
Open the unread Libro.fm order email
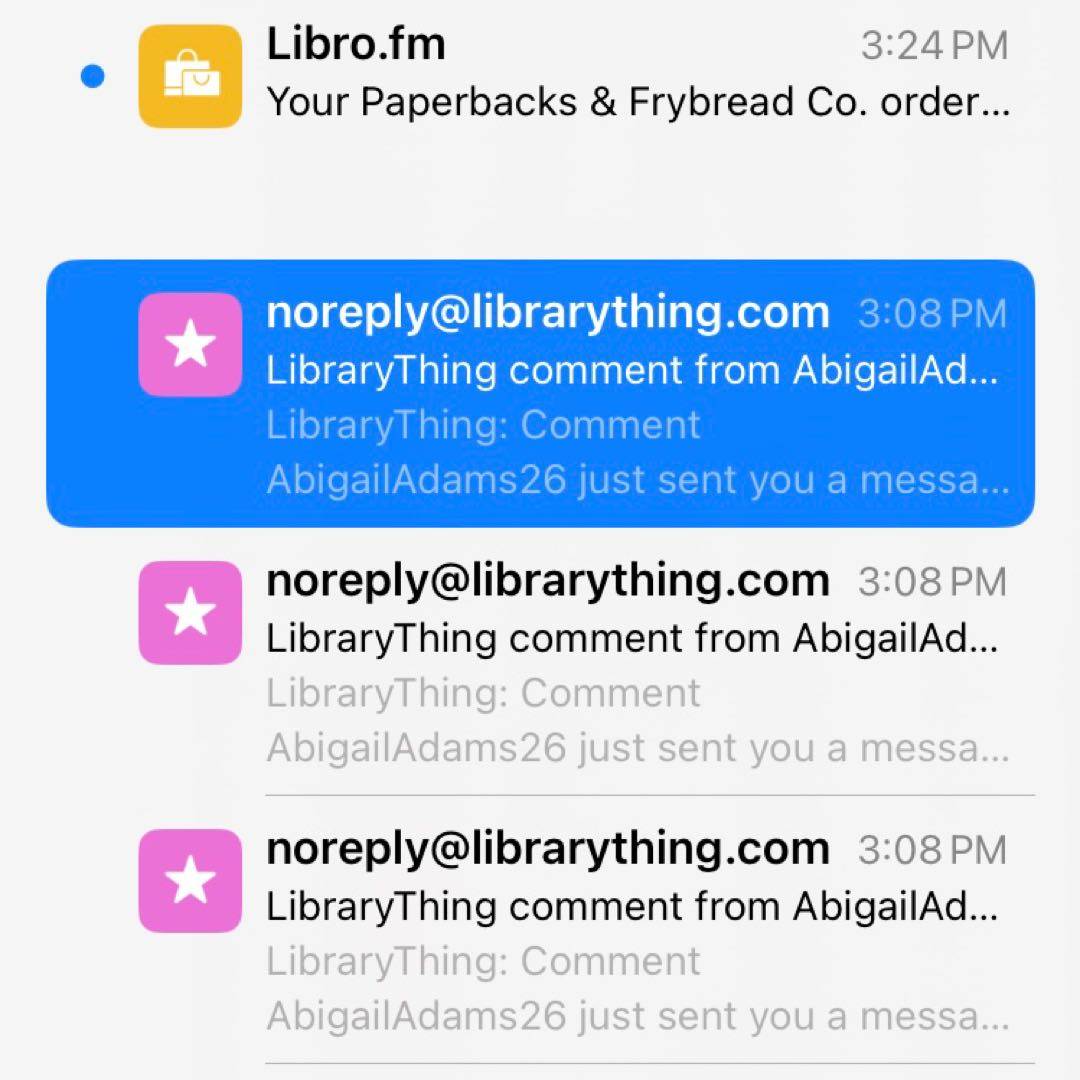[600, 75]
